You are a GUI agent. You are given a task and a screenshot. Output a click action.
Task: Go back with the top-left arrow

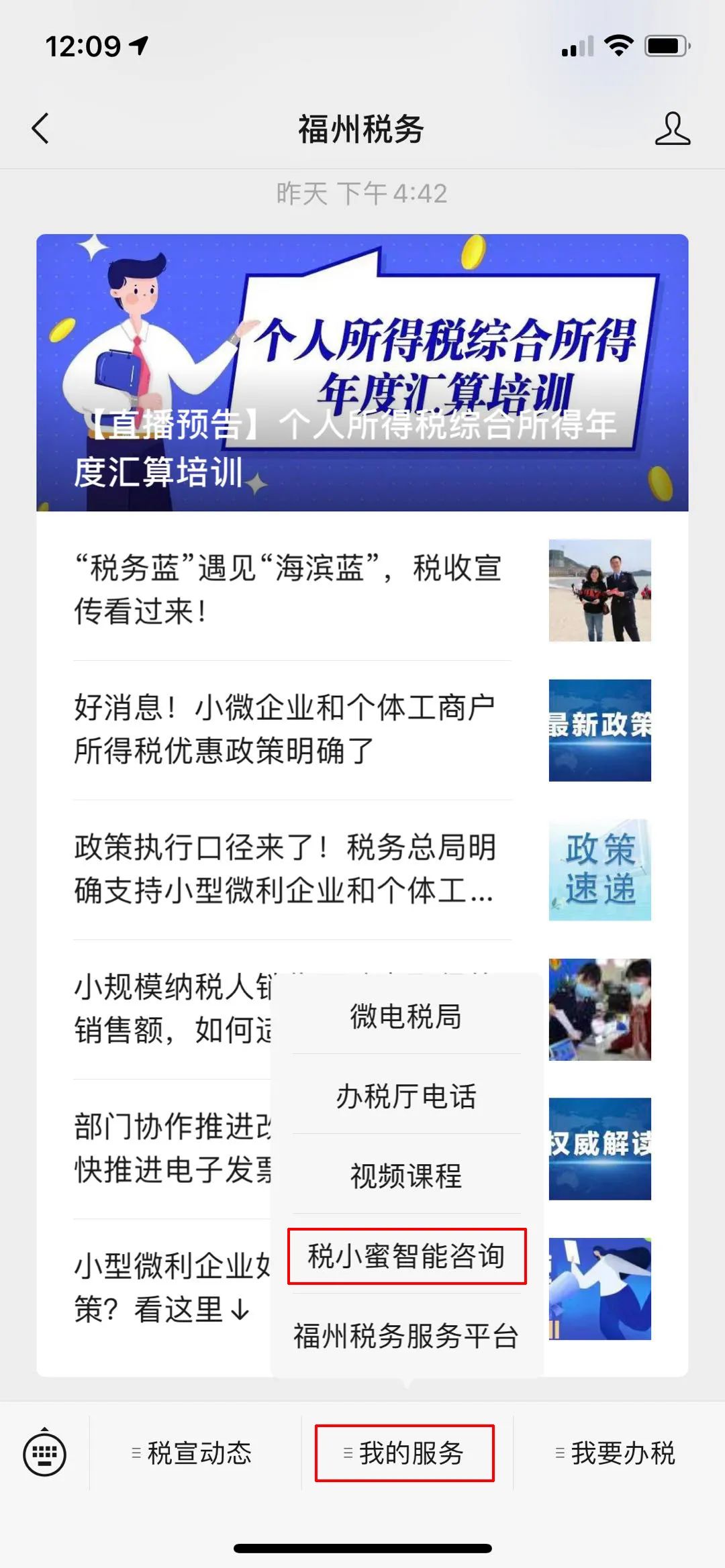40,127
